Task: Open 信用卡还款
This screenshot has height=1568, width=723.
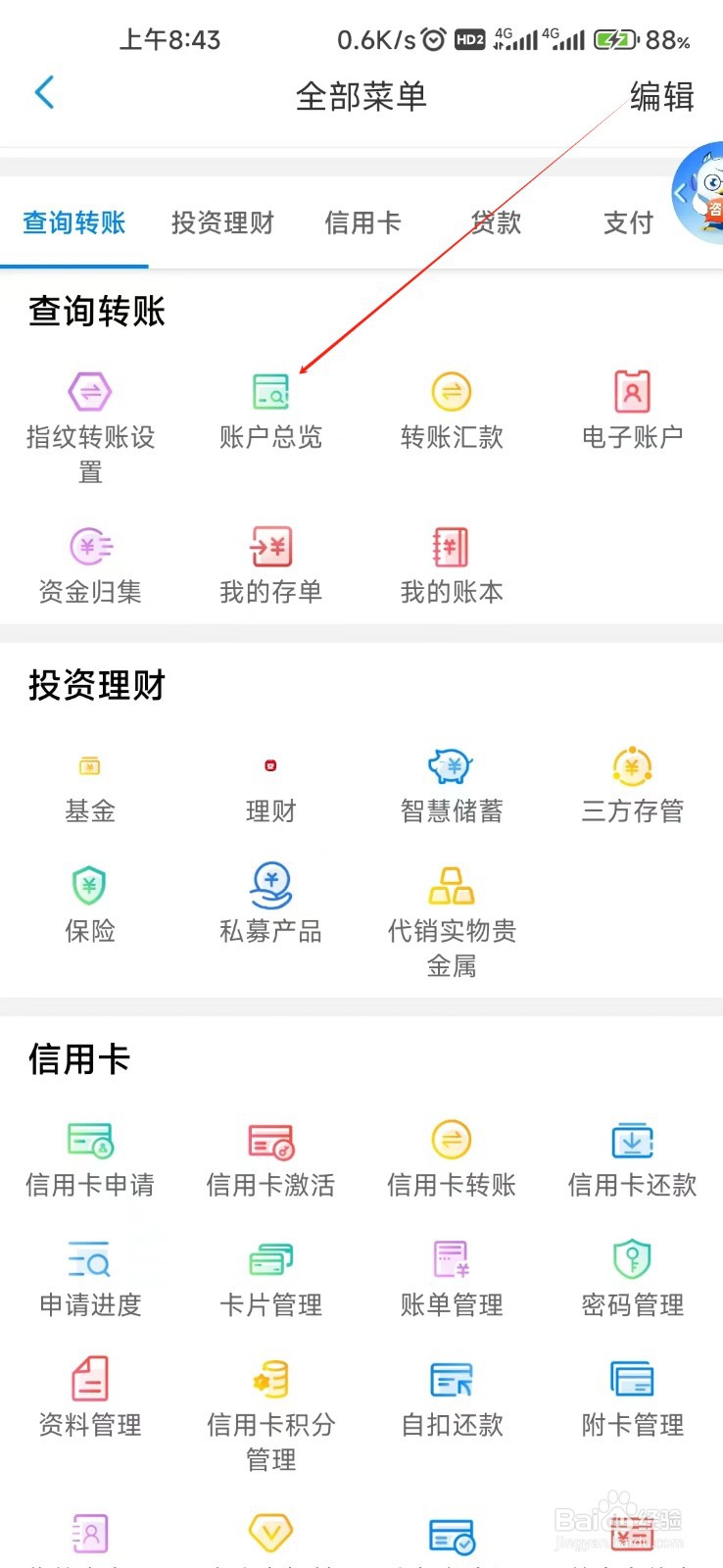Action: click(633, 1160)
